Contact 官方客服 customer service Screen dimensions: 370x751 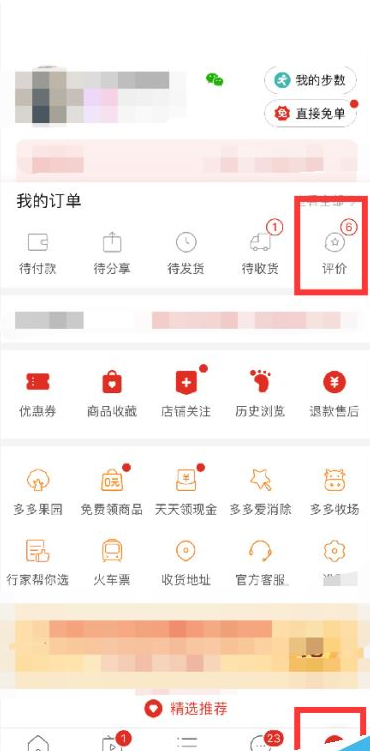click(x=260, y=563)
